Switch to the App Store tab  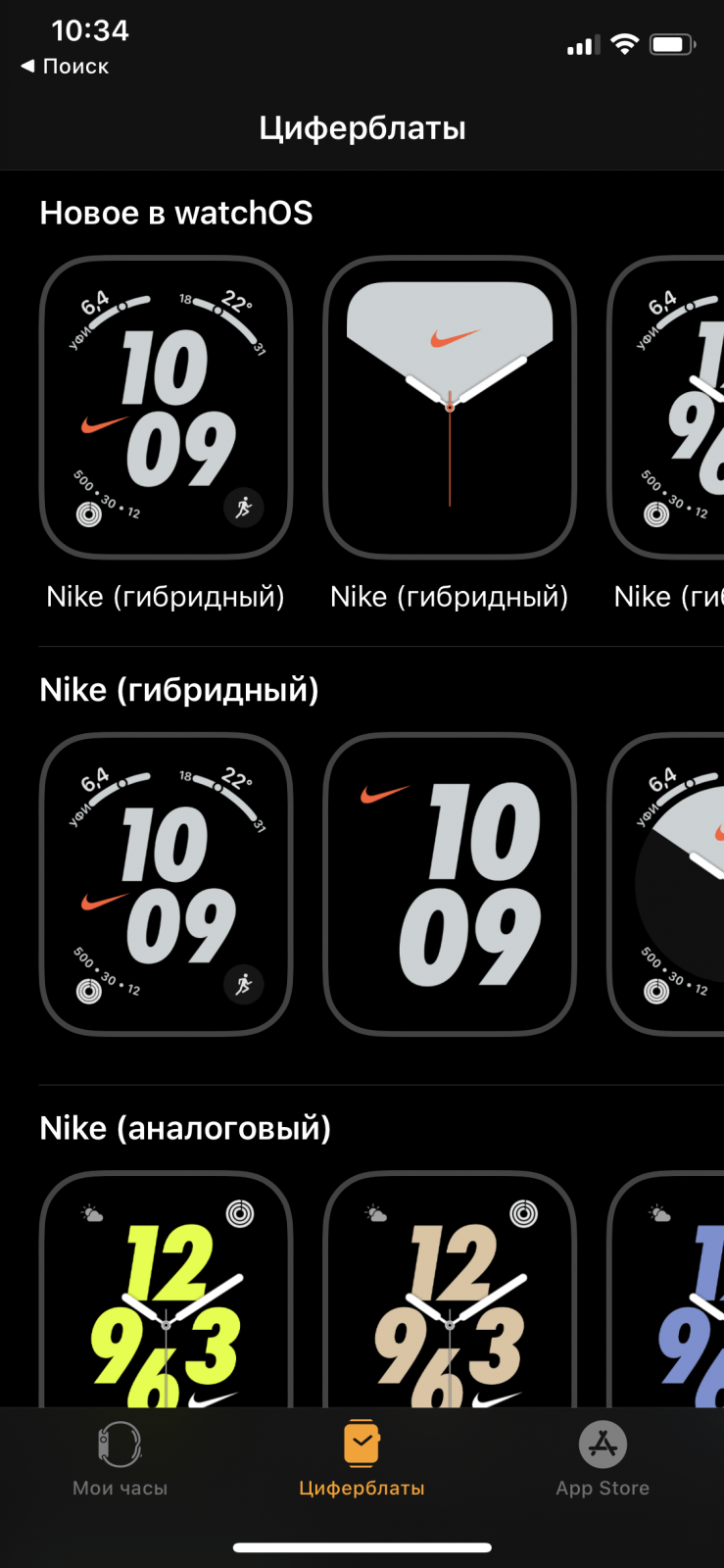(603, 1460)
